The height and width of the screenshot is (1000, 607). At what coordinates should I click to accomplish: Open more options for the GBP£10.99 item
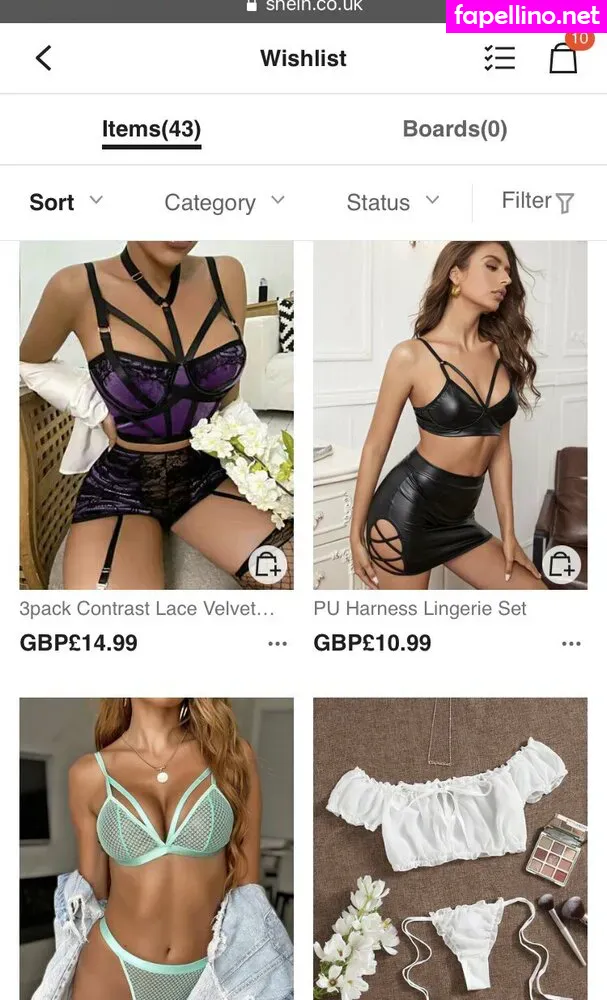(571, 644)
